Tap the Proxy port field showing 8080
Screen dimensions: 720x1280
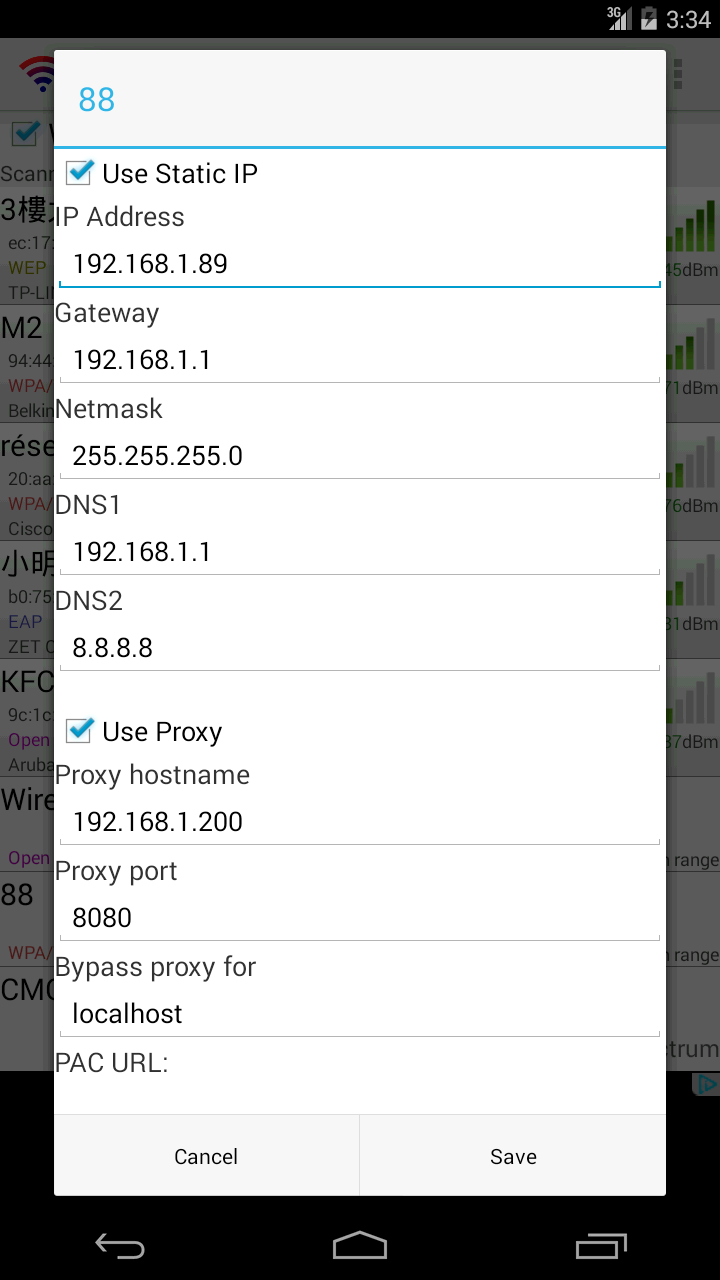tap(360, 917)
